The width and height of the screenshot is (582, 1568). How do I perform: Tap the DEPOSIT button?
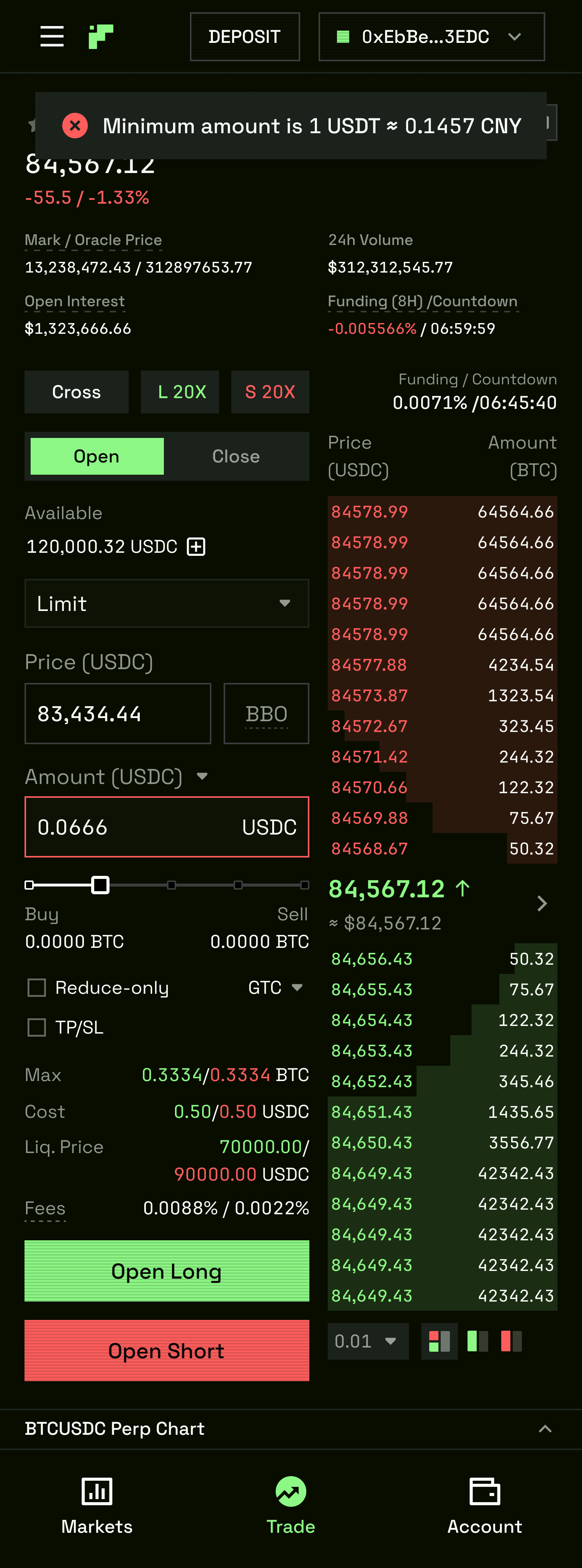tap(245, 36)
